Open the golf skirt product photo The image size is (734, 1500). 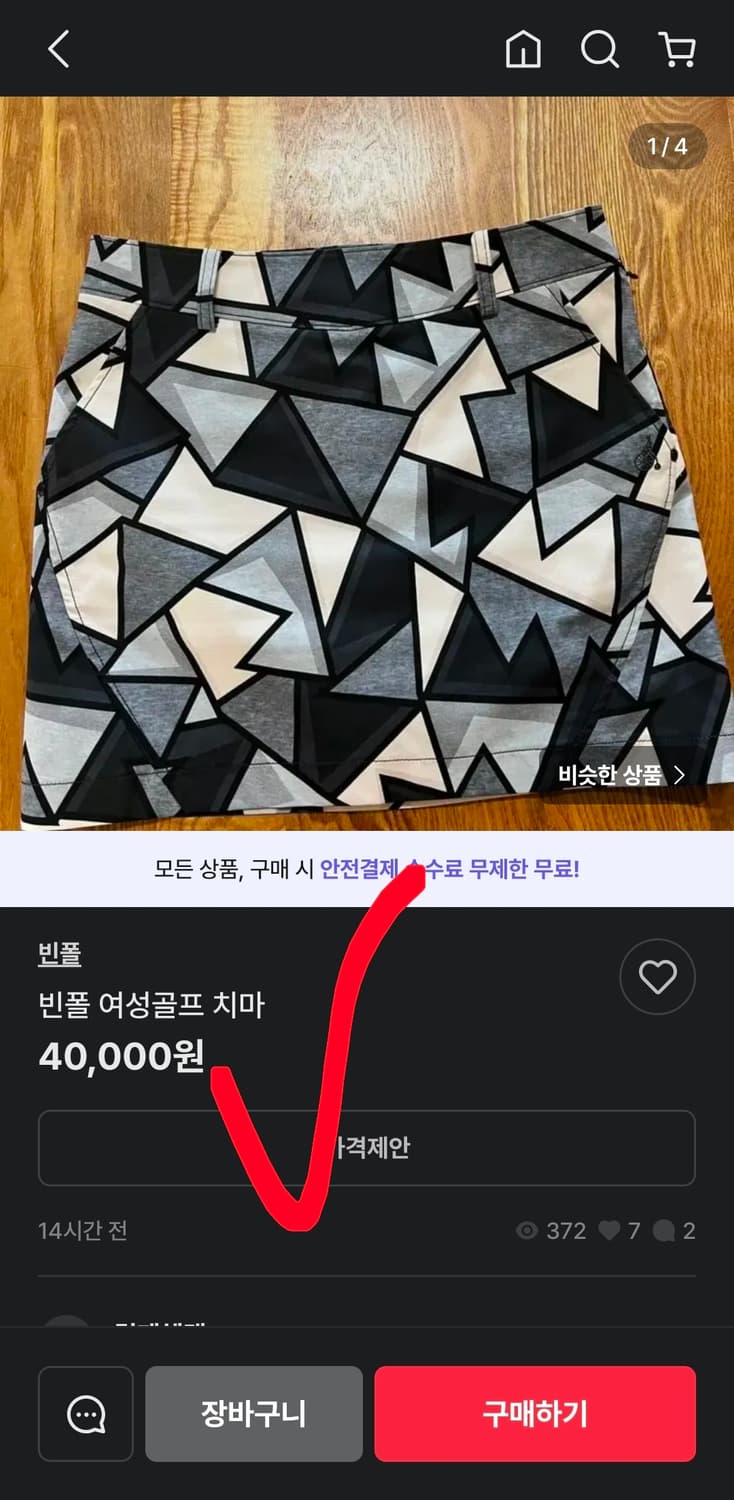(367, 460)
